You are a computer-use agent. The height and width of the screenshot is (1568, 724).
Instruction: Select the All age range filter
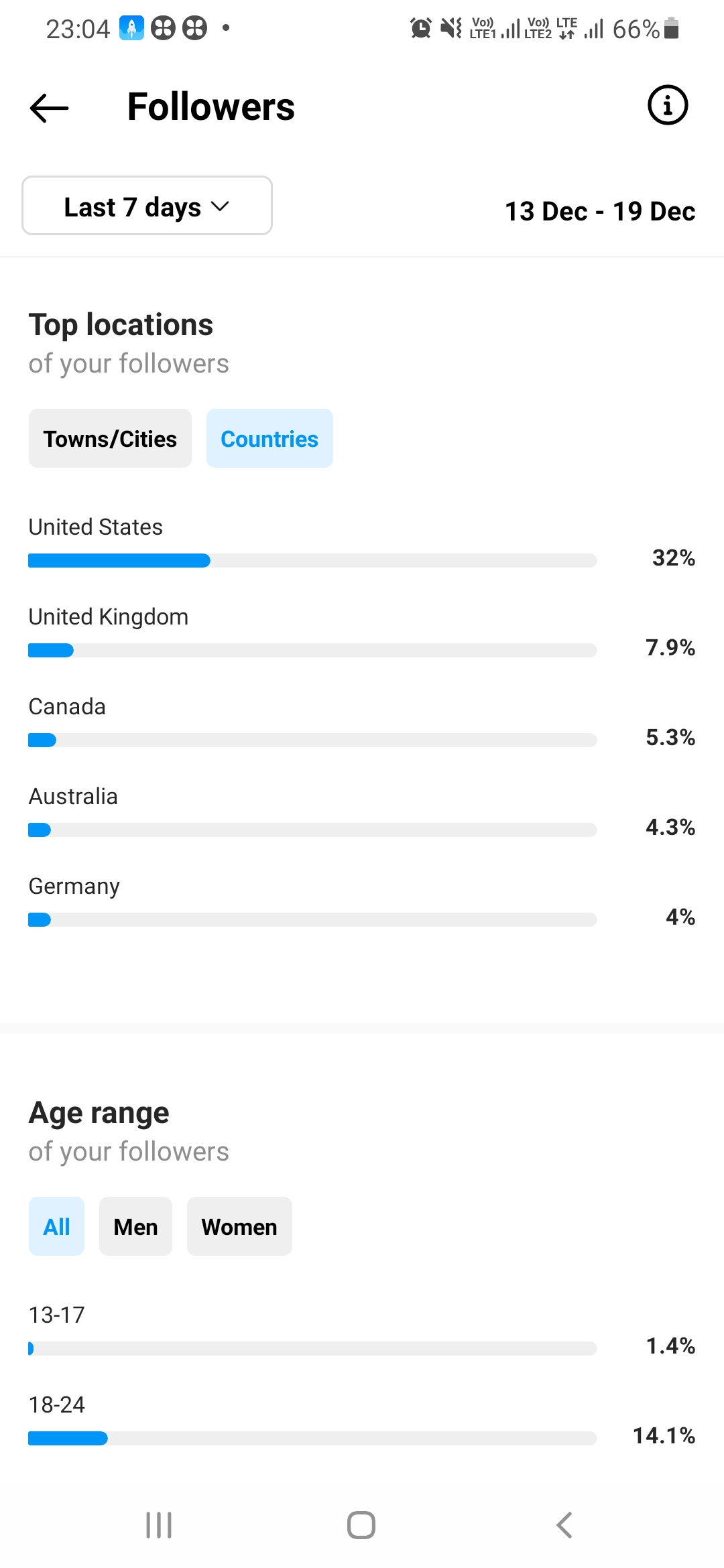(x=56, y=1226)
